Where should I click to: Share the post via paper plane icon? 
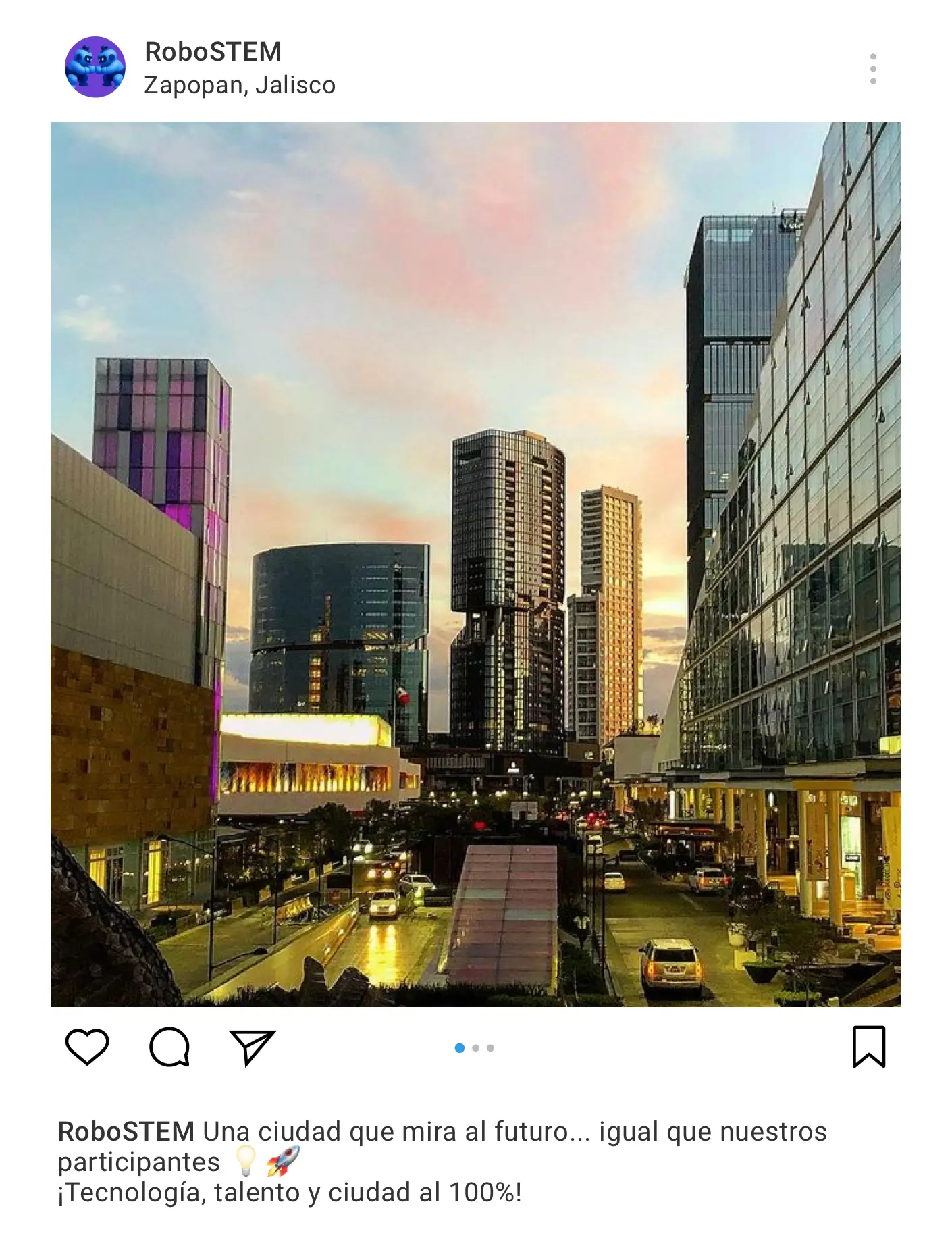pyautogui.click(x=252, y=1047)
